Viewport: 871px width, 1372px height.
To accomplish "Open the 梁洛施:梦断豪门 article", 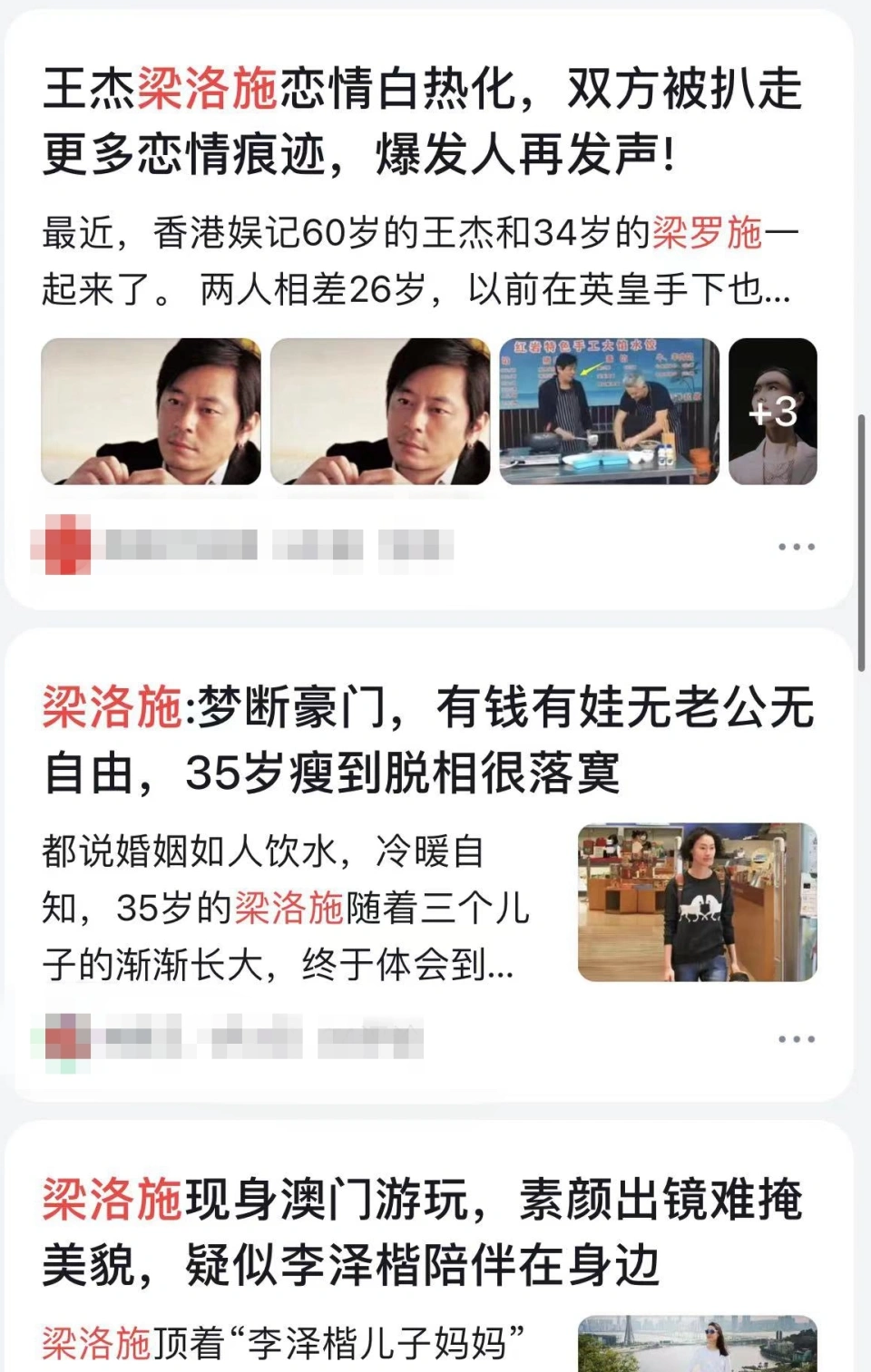I will pos(426,739).
